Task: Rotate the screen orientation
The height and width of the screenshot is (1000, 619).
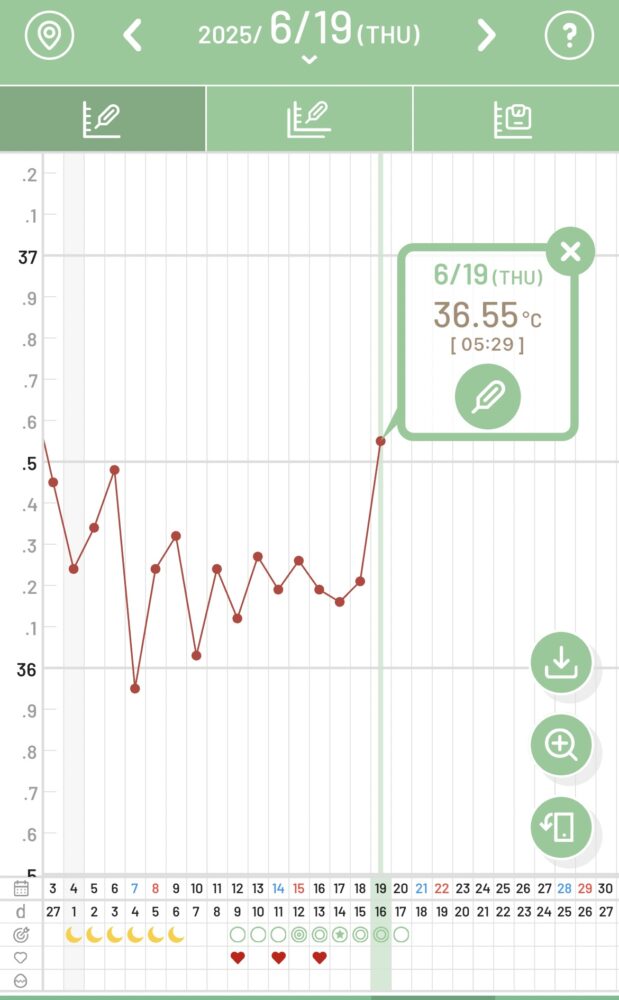Action: coord(562,827)
